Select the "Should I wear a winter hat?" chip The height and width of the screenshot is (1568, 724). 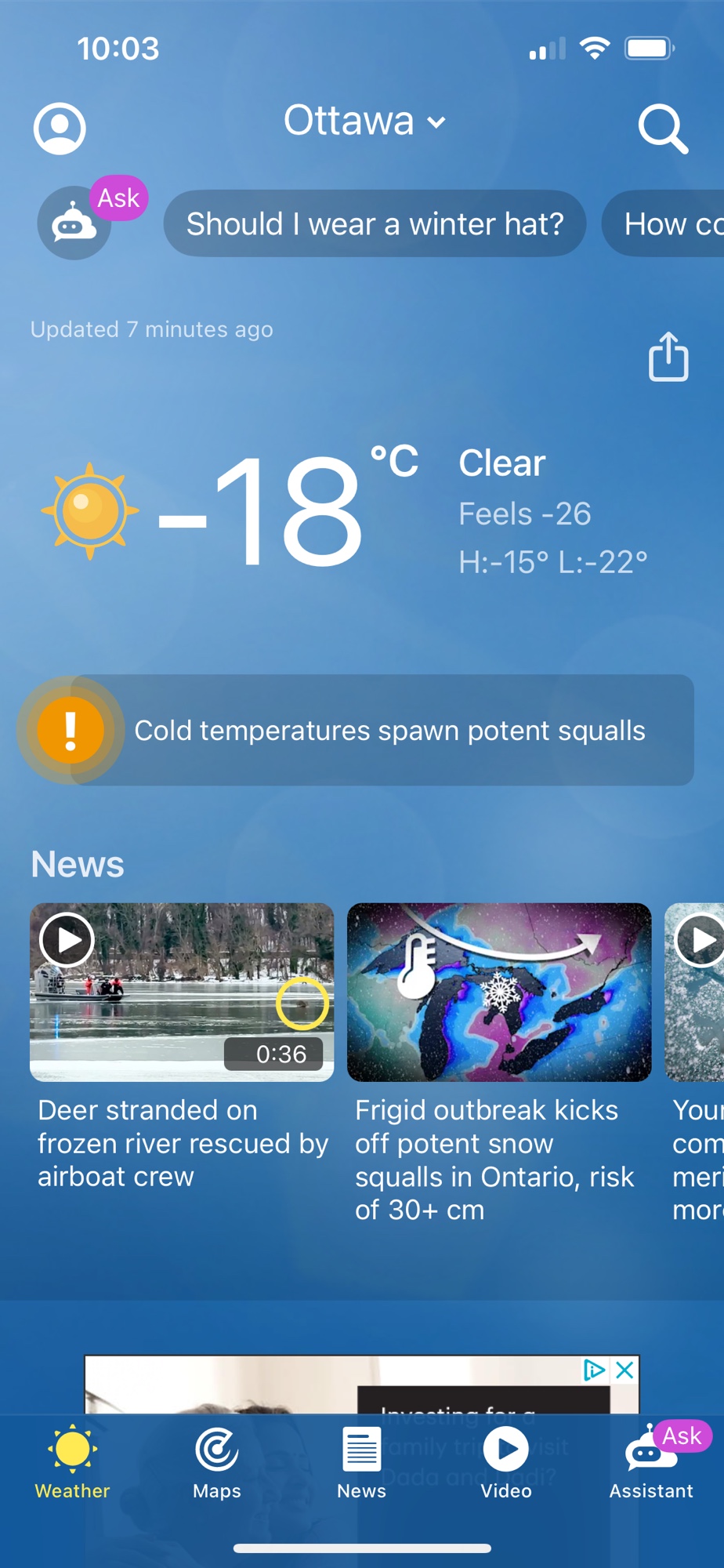pos(375,224)
